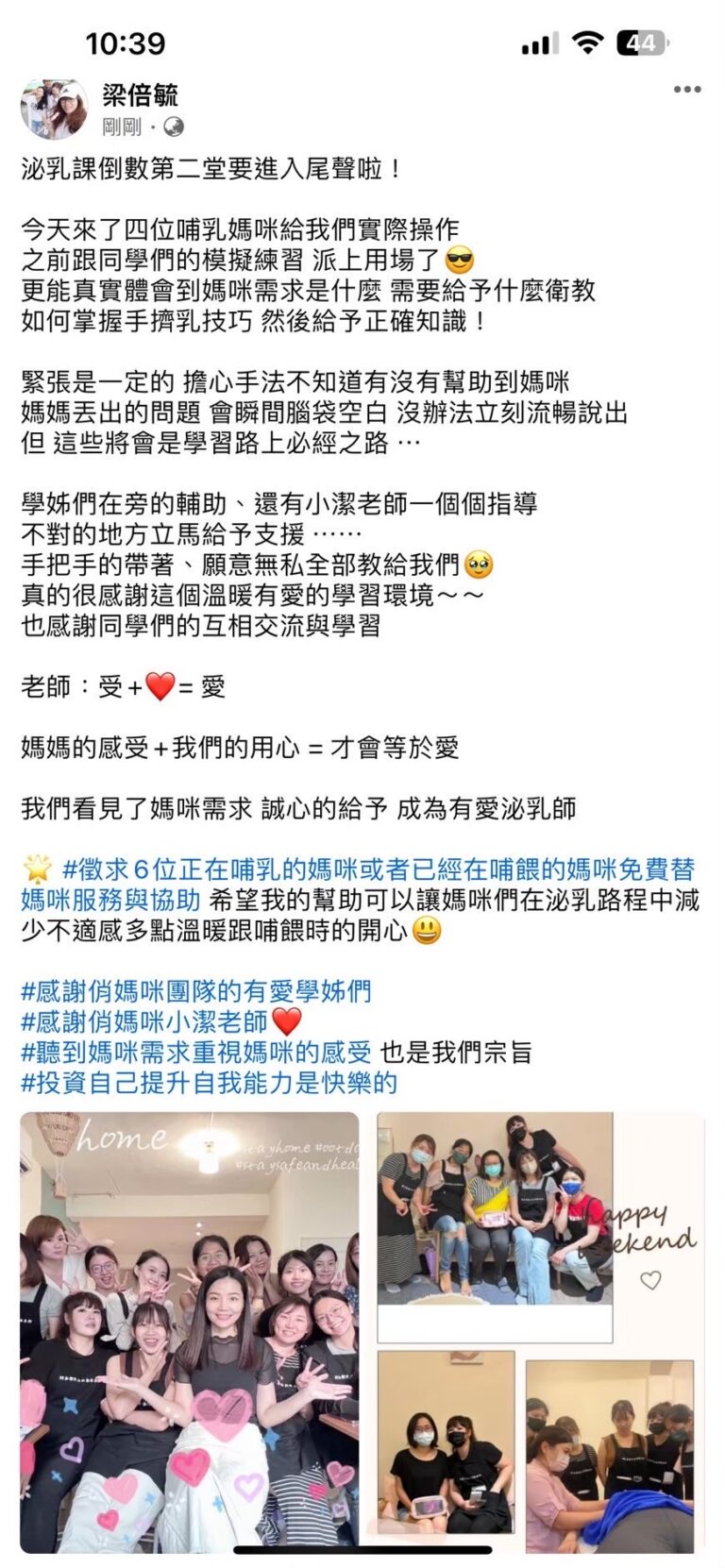Open hashtag #聽到媽咪需求重視媽咪的感受

tap(196, 1052)
